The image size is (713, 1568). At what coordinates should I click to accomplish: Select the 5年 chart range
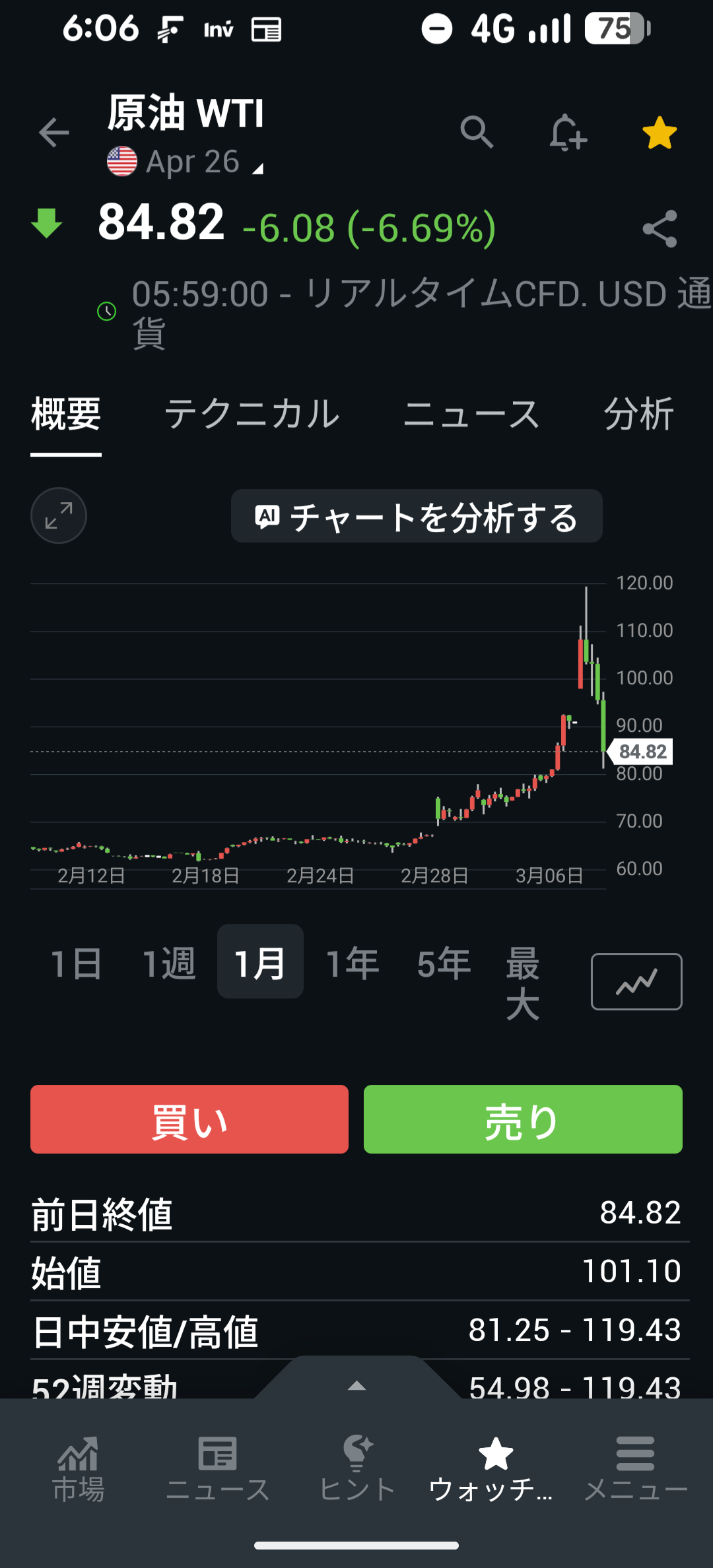[444, 964]
